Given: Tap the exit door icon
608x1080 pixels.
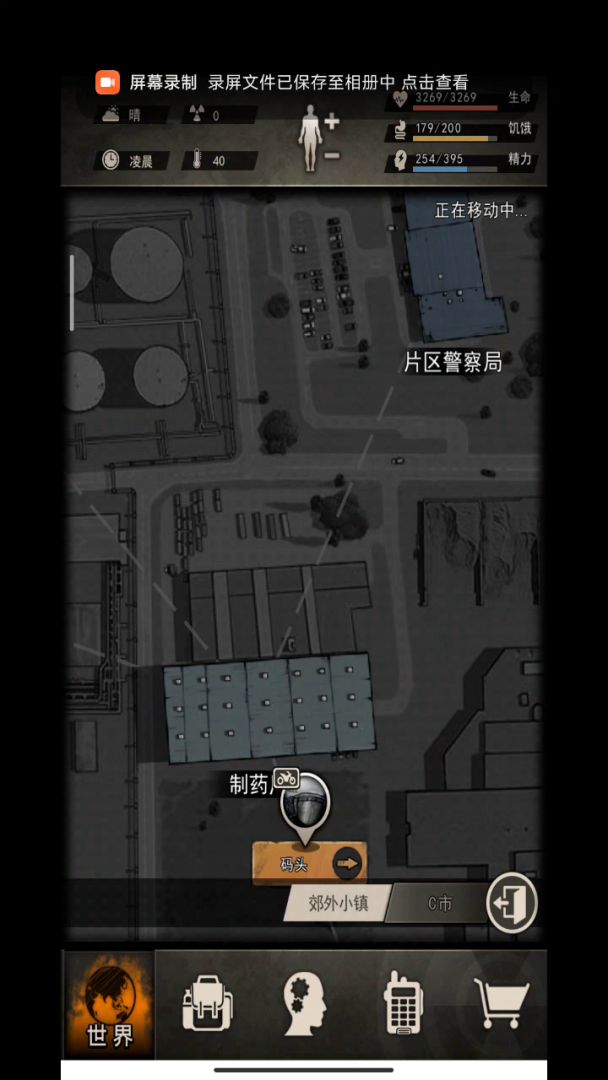Looking at the screenshot, I should [x=512, y=903].
